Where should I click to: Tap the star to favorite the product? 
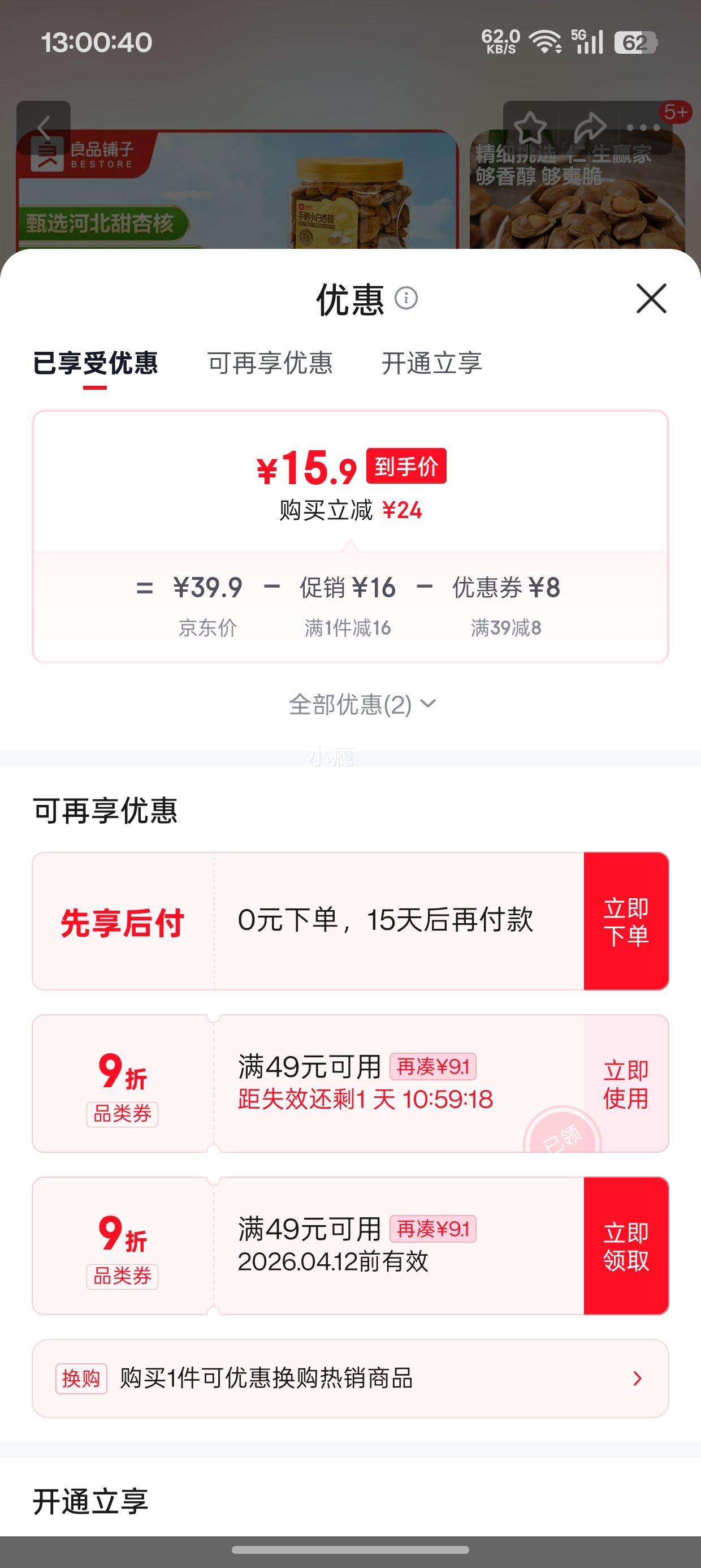coord(530,127)
